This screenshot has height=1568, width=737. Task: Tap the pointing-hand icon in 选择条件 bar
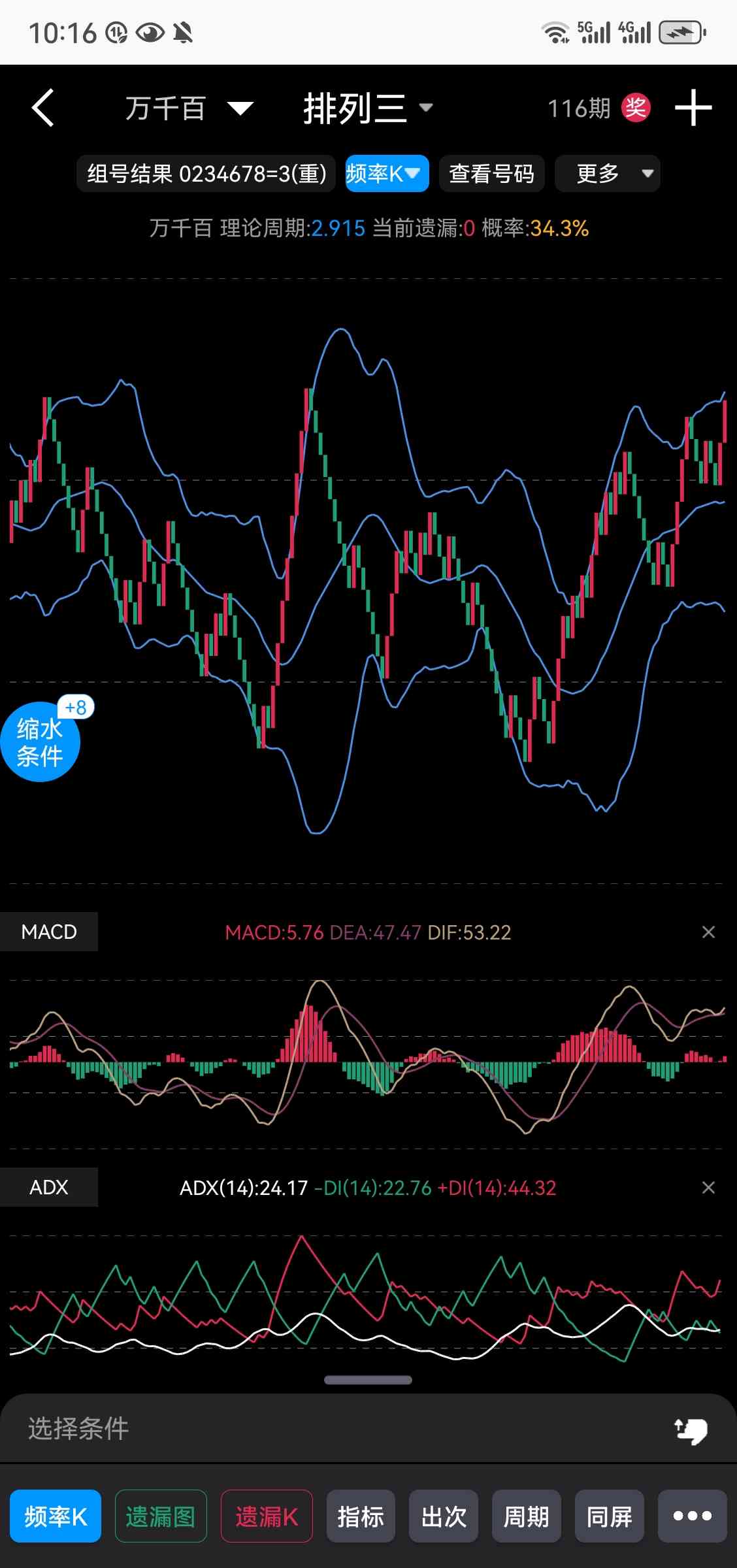click(691, 1430)
